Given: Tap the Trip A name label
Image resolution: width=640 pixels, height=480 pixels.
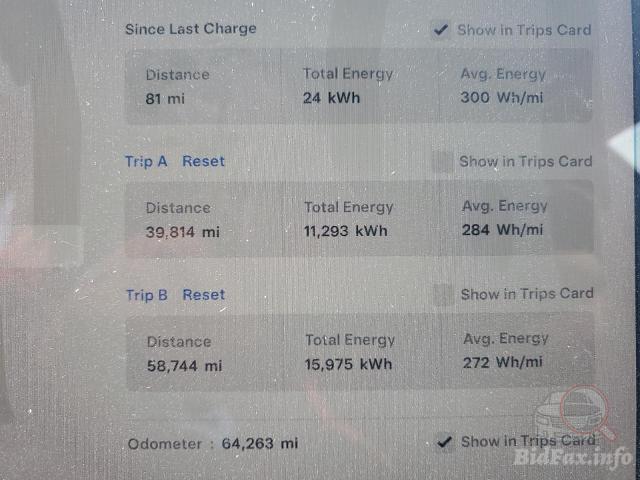Looking at the screenshot, I should [146, 161].
